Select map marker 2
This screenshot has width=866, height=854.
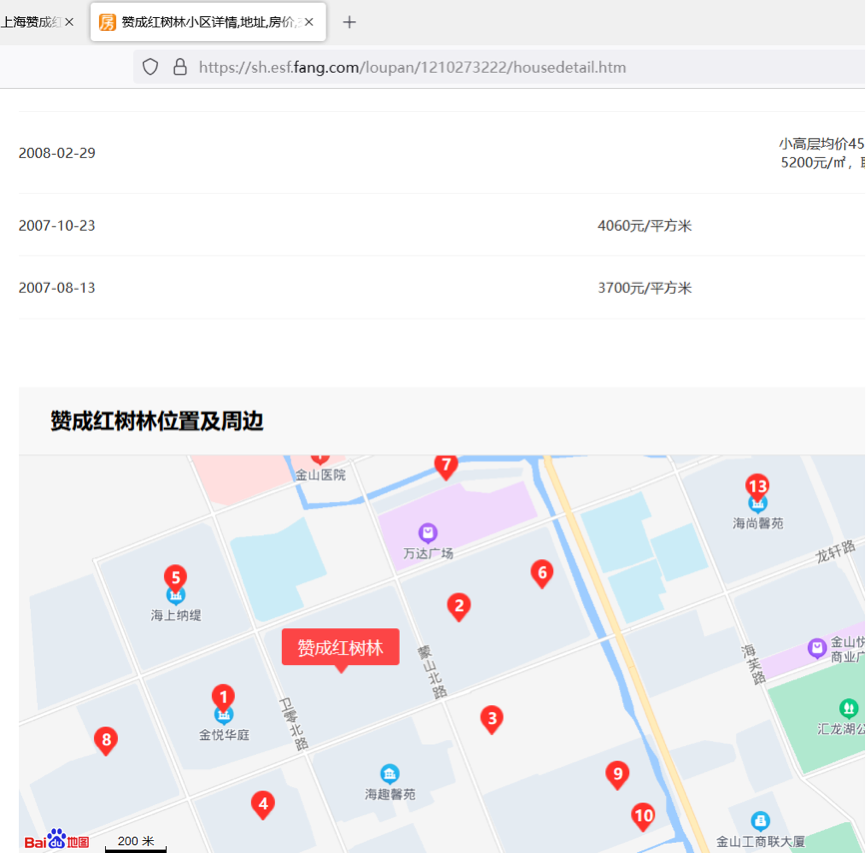[459, 605]
